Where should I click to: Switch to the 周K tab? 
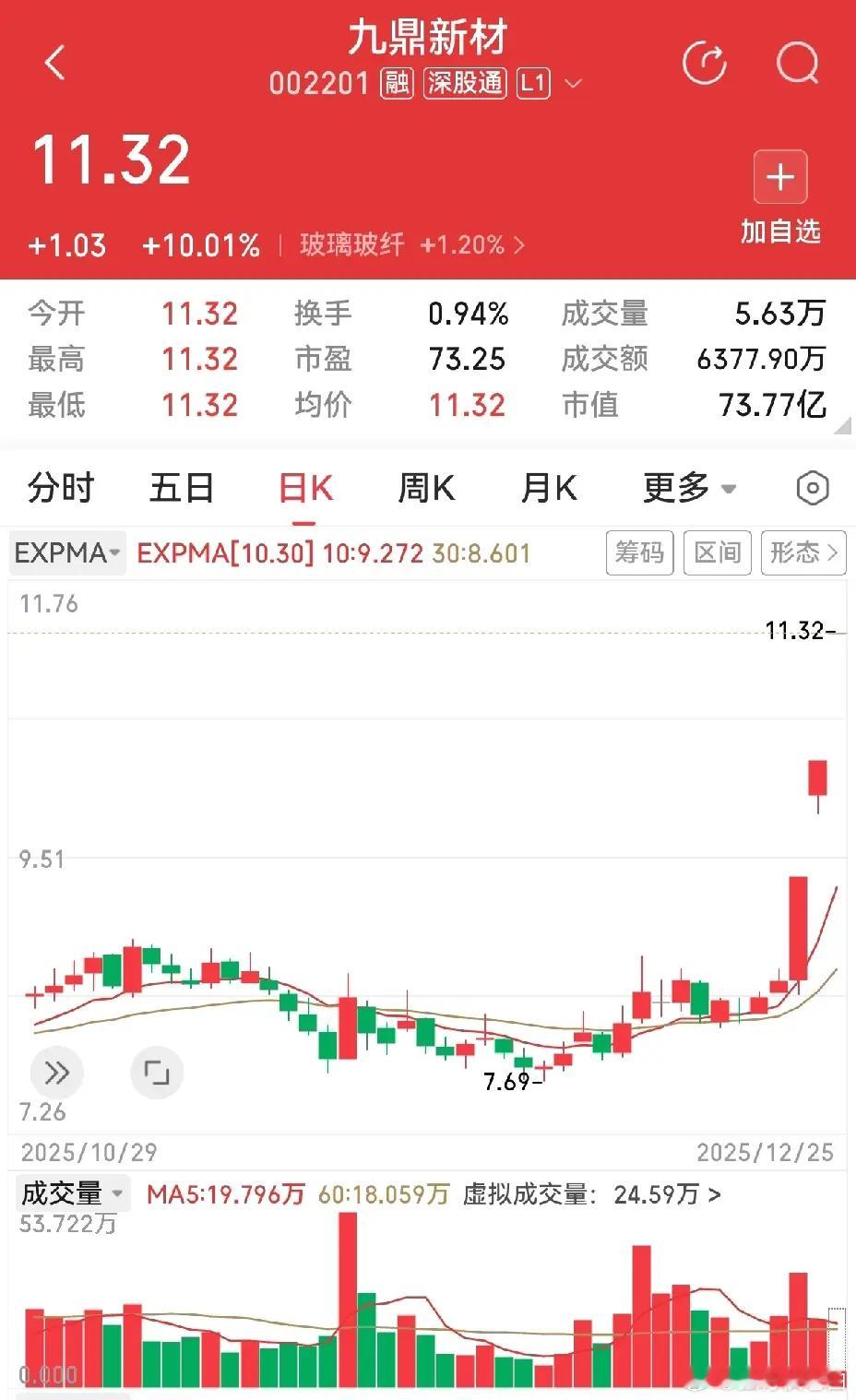426,487
